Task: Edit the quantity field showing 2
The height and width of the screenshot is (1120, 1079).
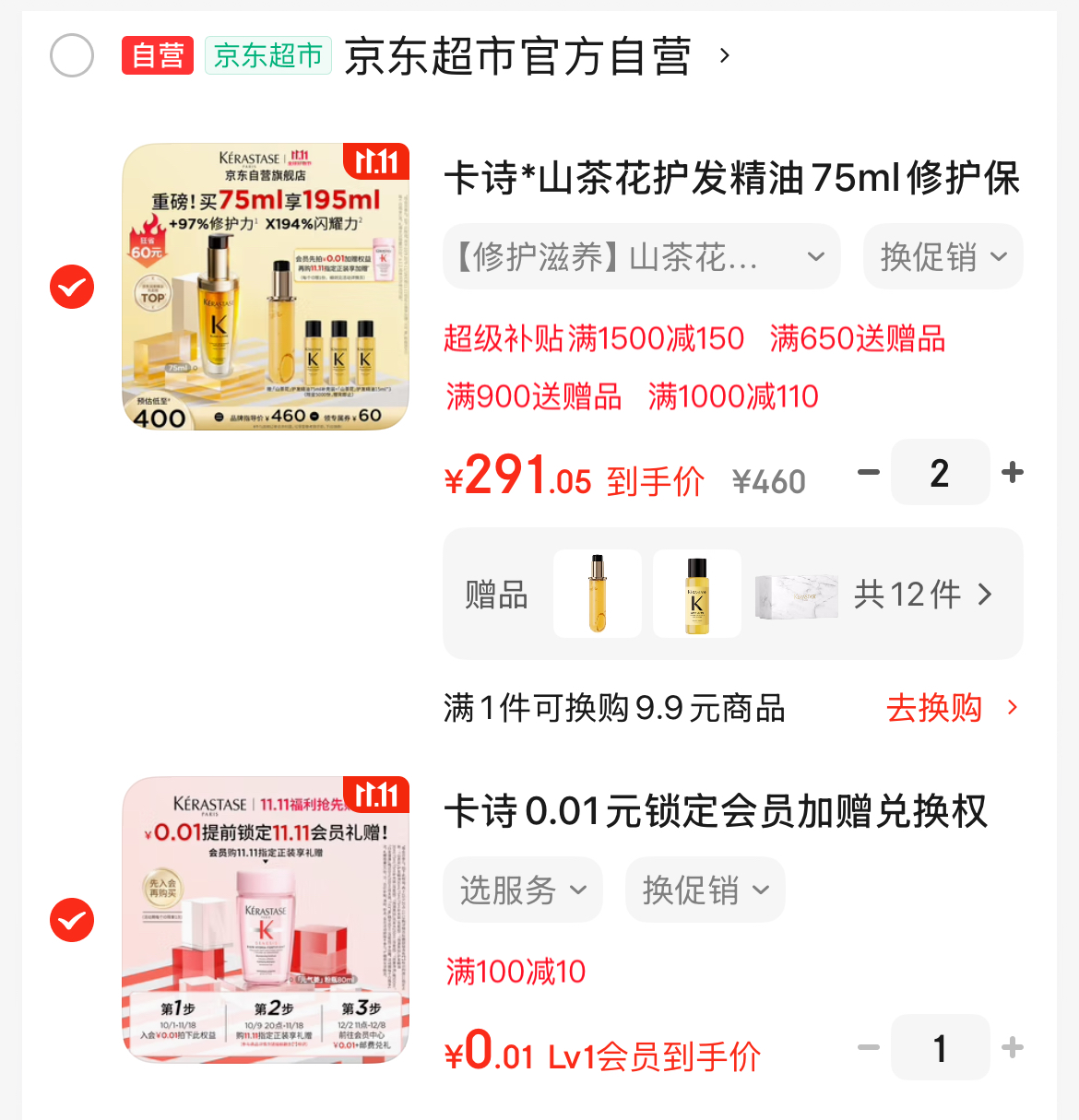Action: (940, 473)
